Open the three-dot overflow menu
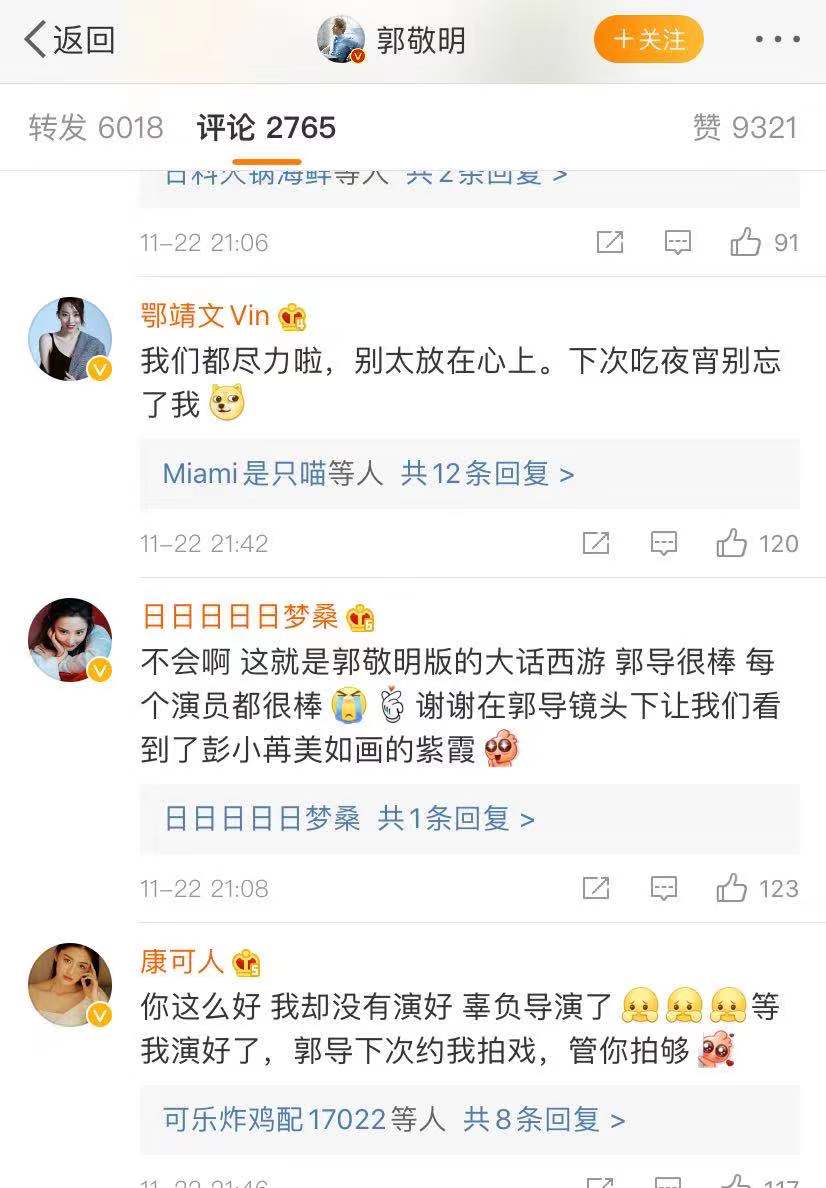This screenshot has width=826, height=1188. click(775, 40)
